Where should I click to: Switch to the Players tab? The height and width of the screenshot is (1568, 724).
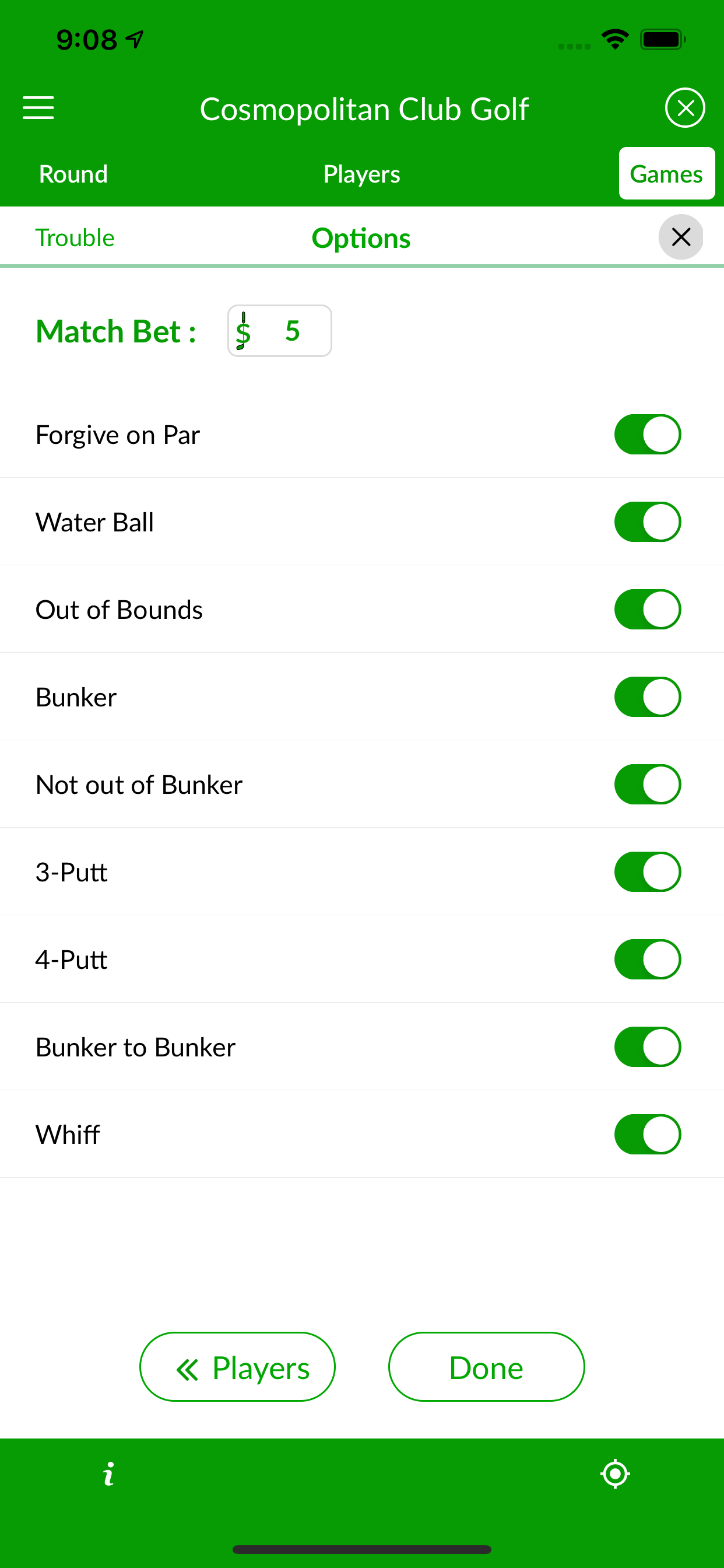tap(361, 174)
